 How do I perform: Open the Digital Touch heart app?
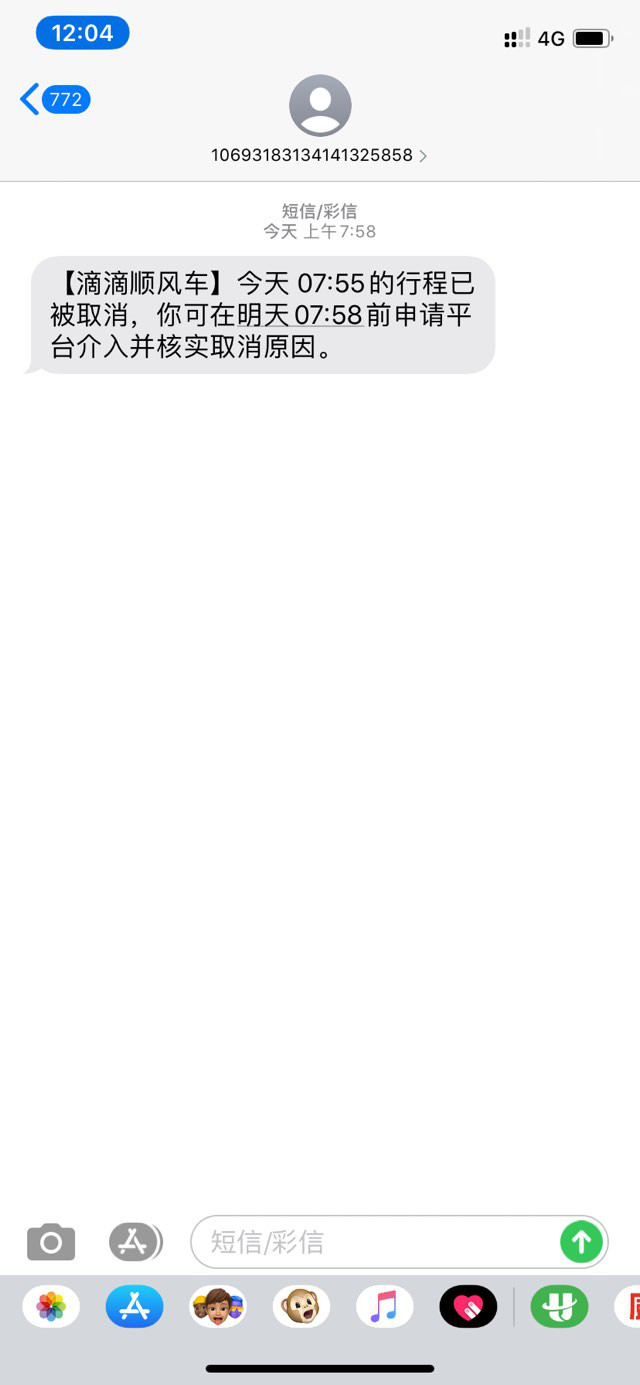(468, 1306)
